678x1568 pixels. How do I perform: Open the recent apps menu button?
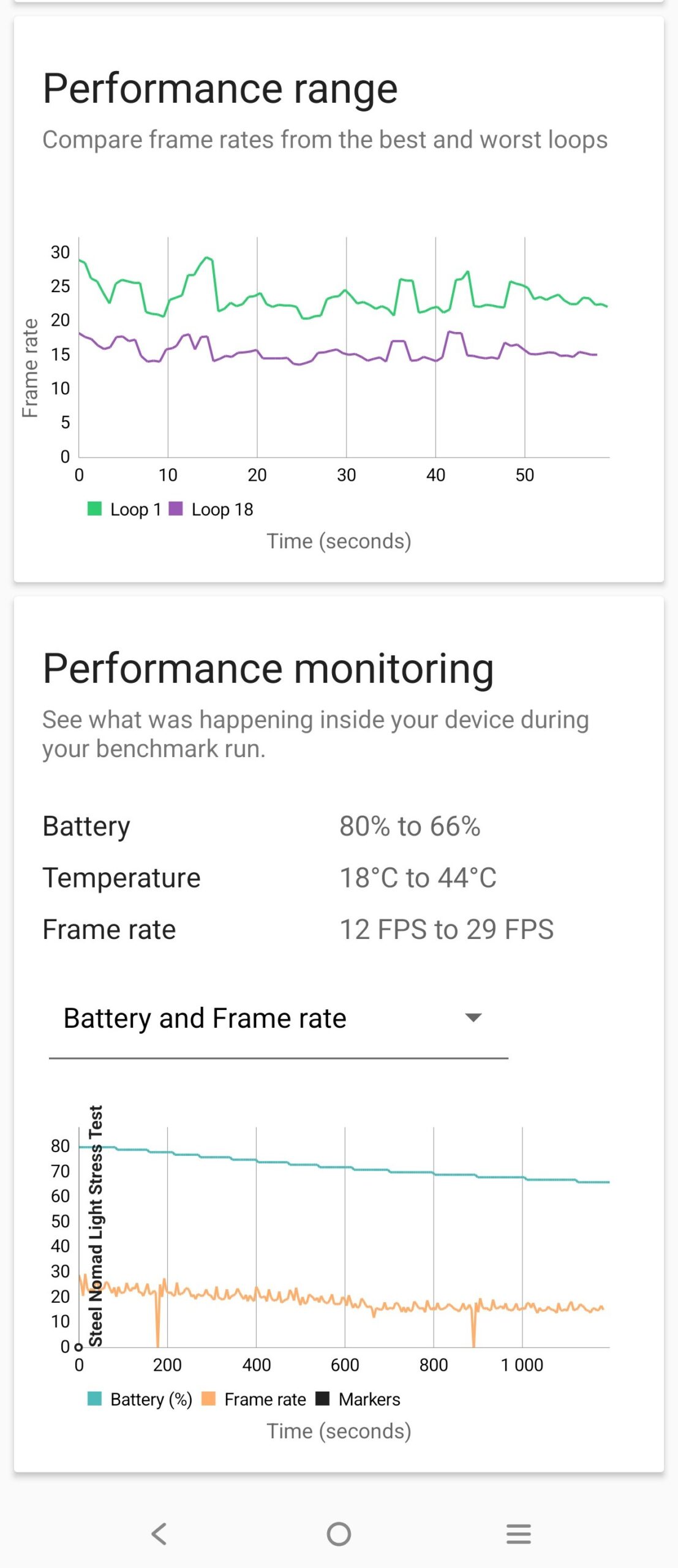tap(519, 1534)
